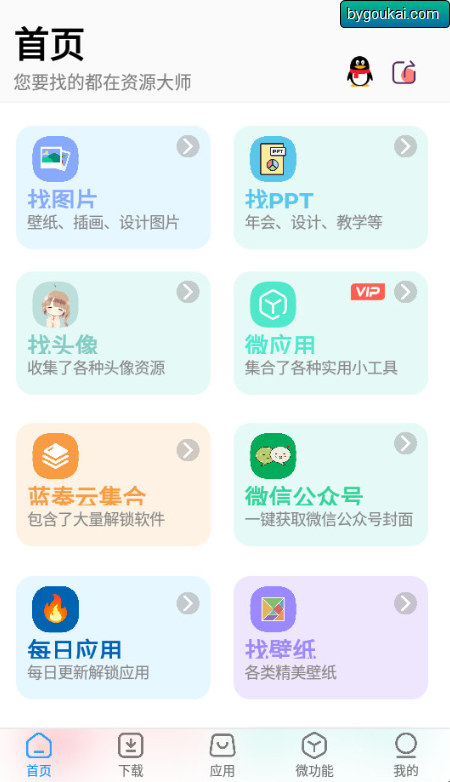Open the 找图片 card
This screenshot has height=782, width=450.
[113, 187]
